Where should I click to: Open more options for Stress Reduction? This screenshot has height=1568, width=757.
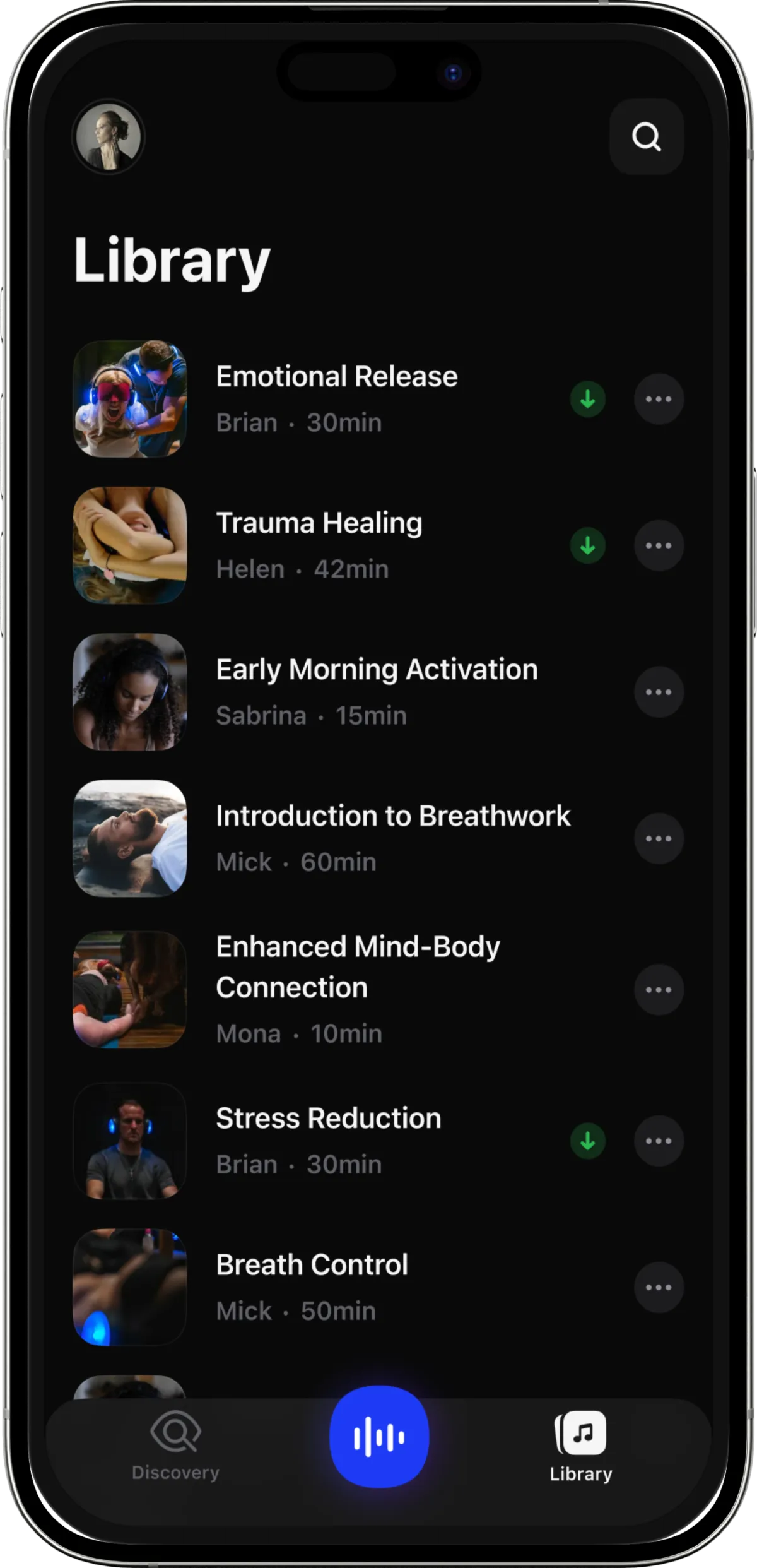click(659, 1141)
